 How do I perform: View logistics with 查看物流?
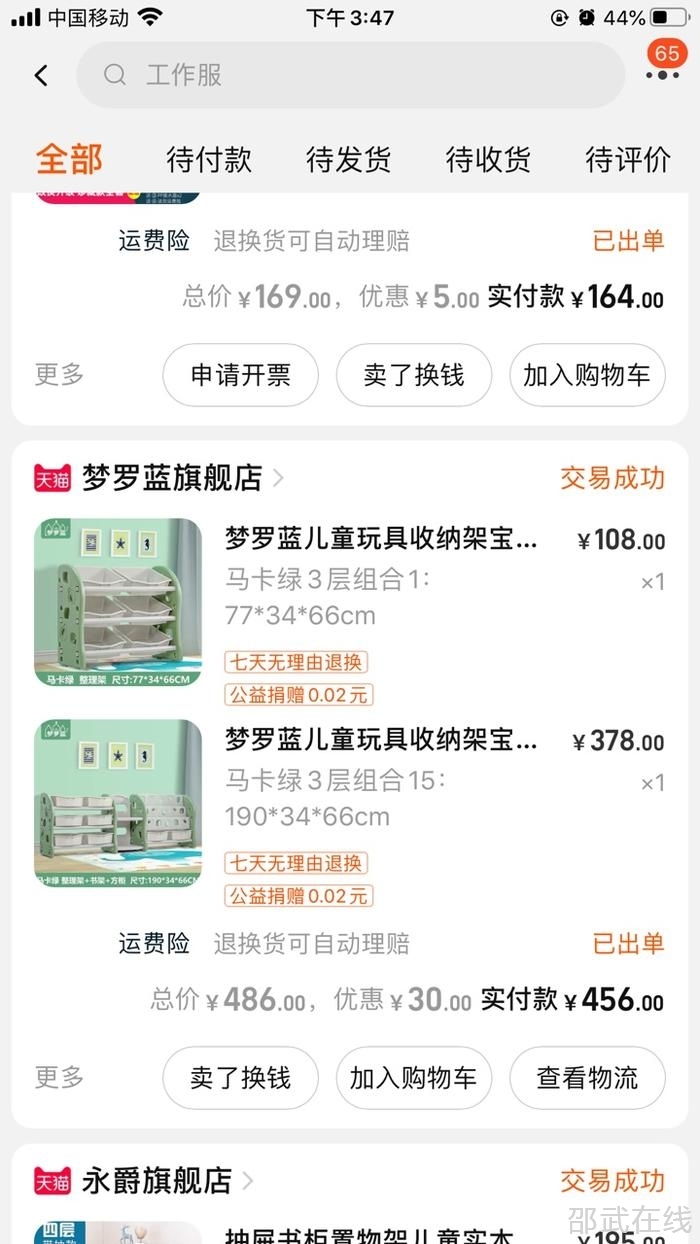(587, 1078)
